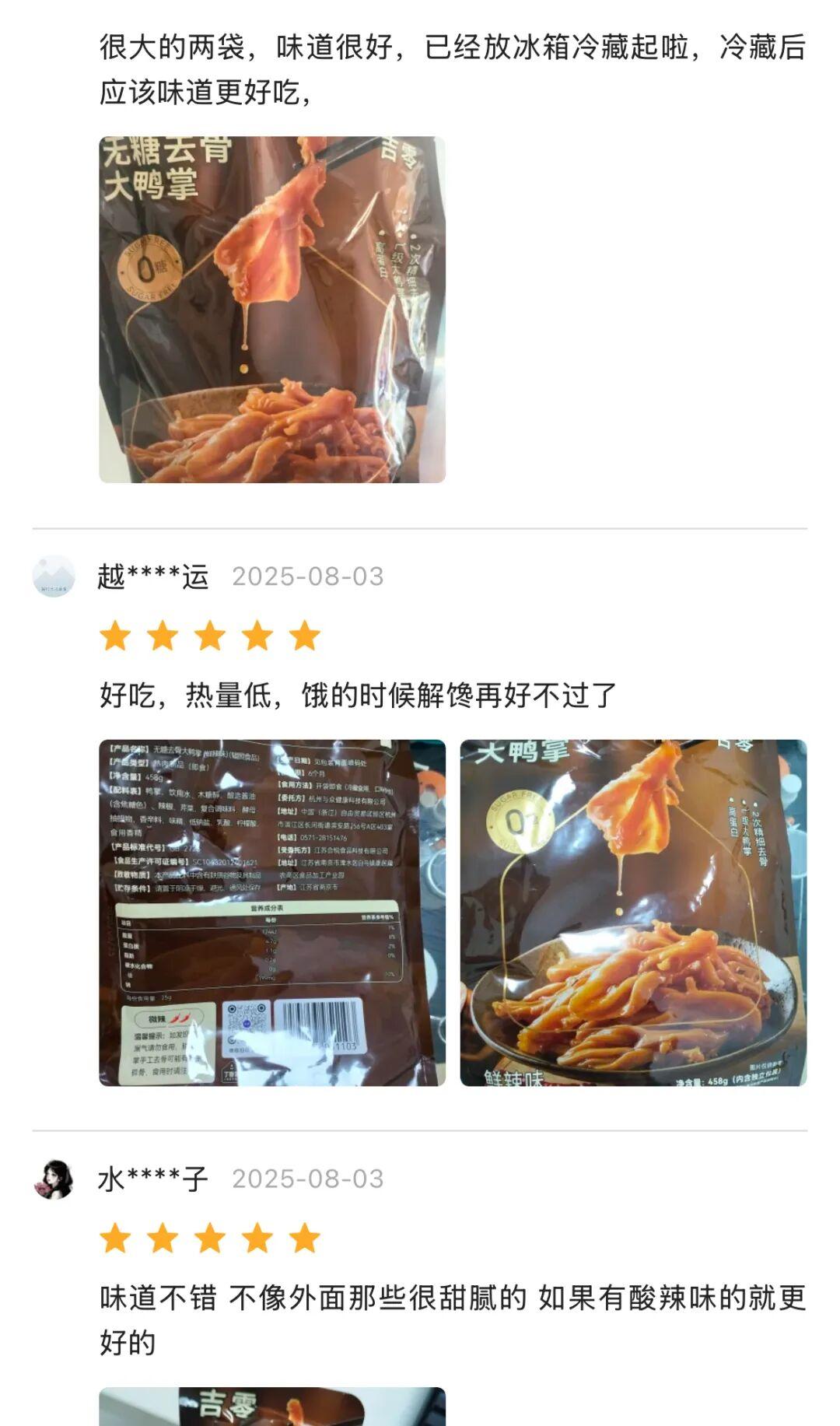Open 水****子's review photo

(272, 1407)
